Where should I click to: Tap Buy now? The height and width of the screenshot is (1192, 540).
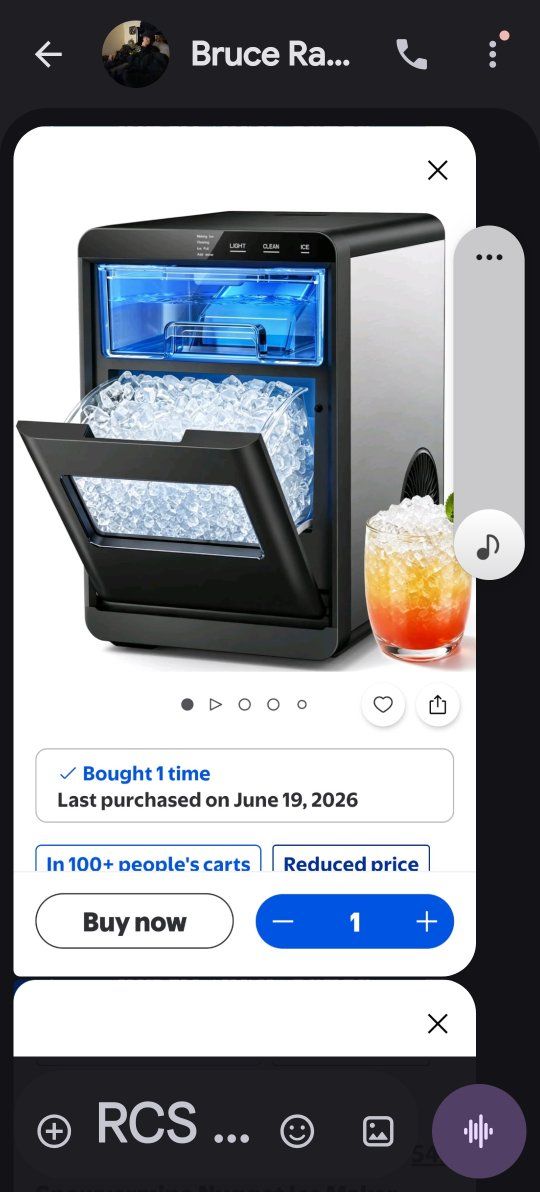click(134, 921)
